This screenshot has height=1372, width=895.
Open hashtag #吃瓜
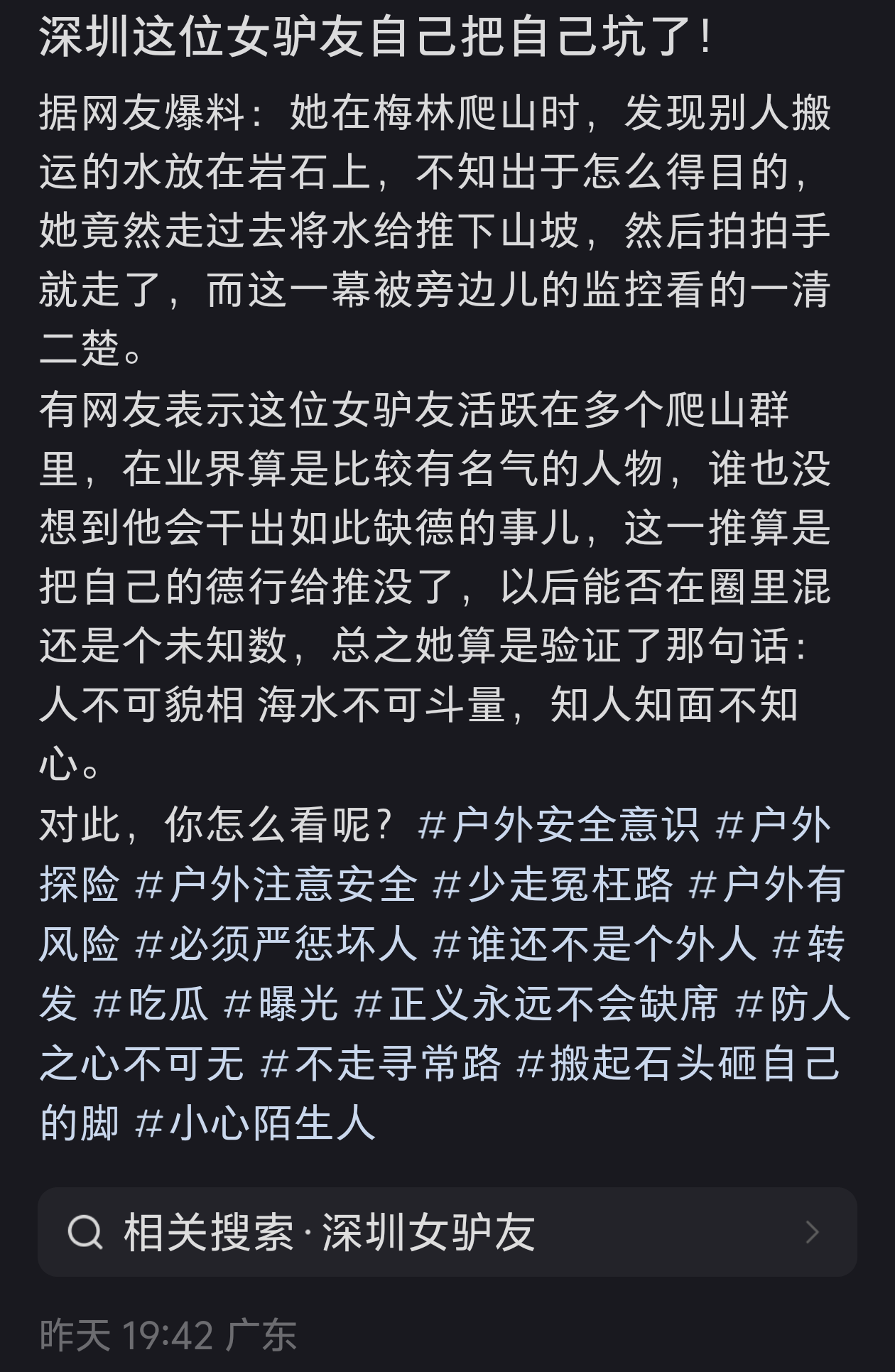click(x=151, y=1005)
